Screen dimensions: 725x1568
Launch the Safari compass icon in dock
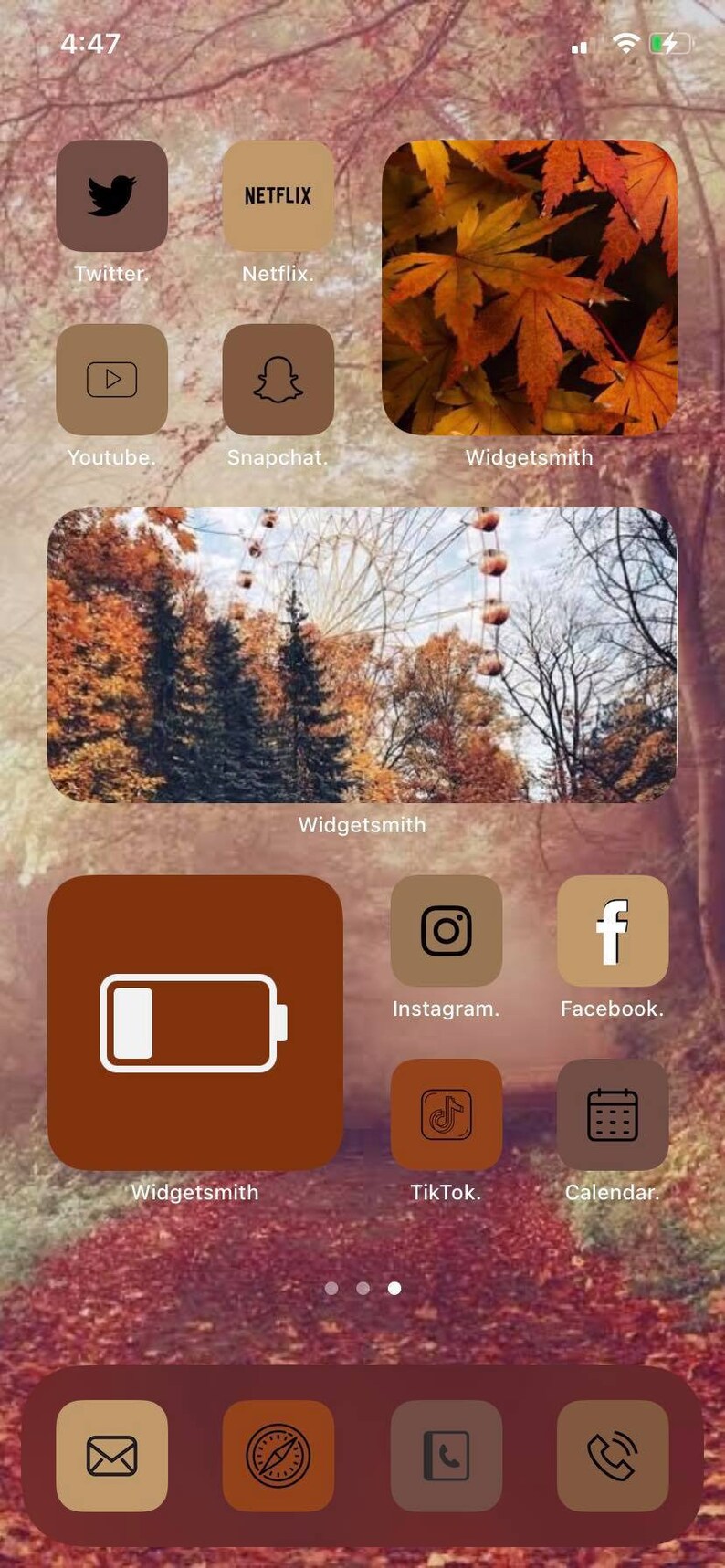click(278, 1456)
